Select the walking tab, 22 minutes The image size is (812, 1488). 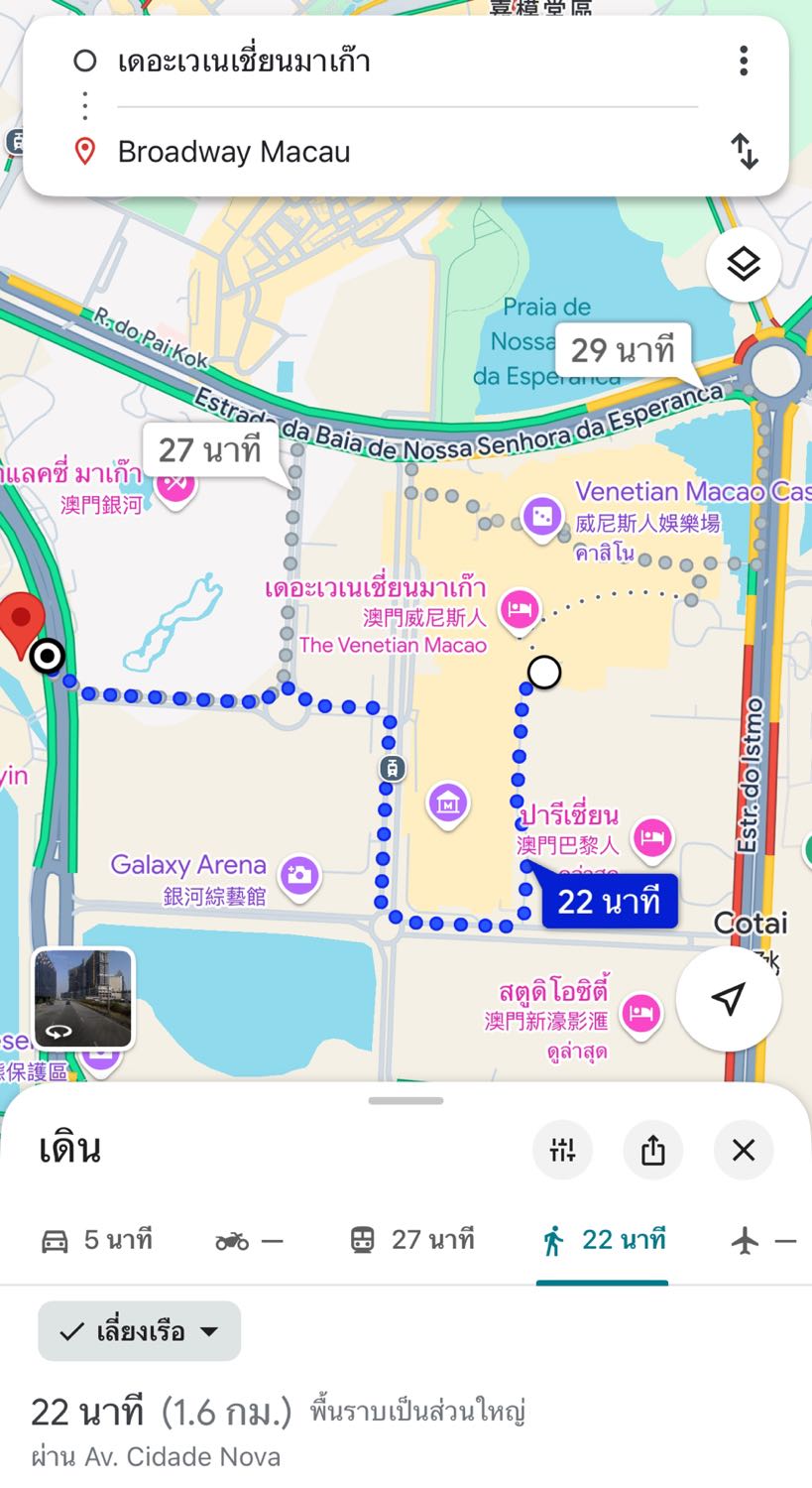pos(603,1240)
